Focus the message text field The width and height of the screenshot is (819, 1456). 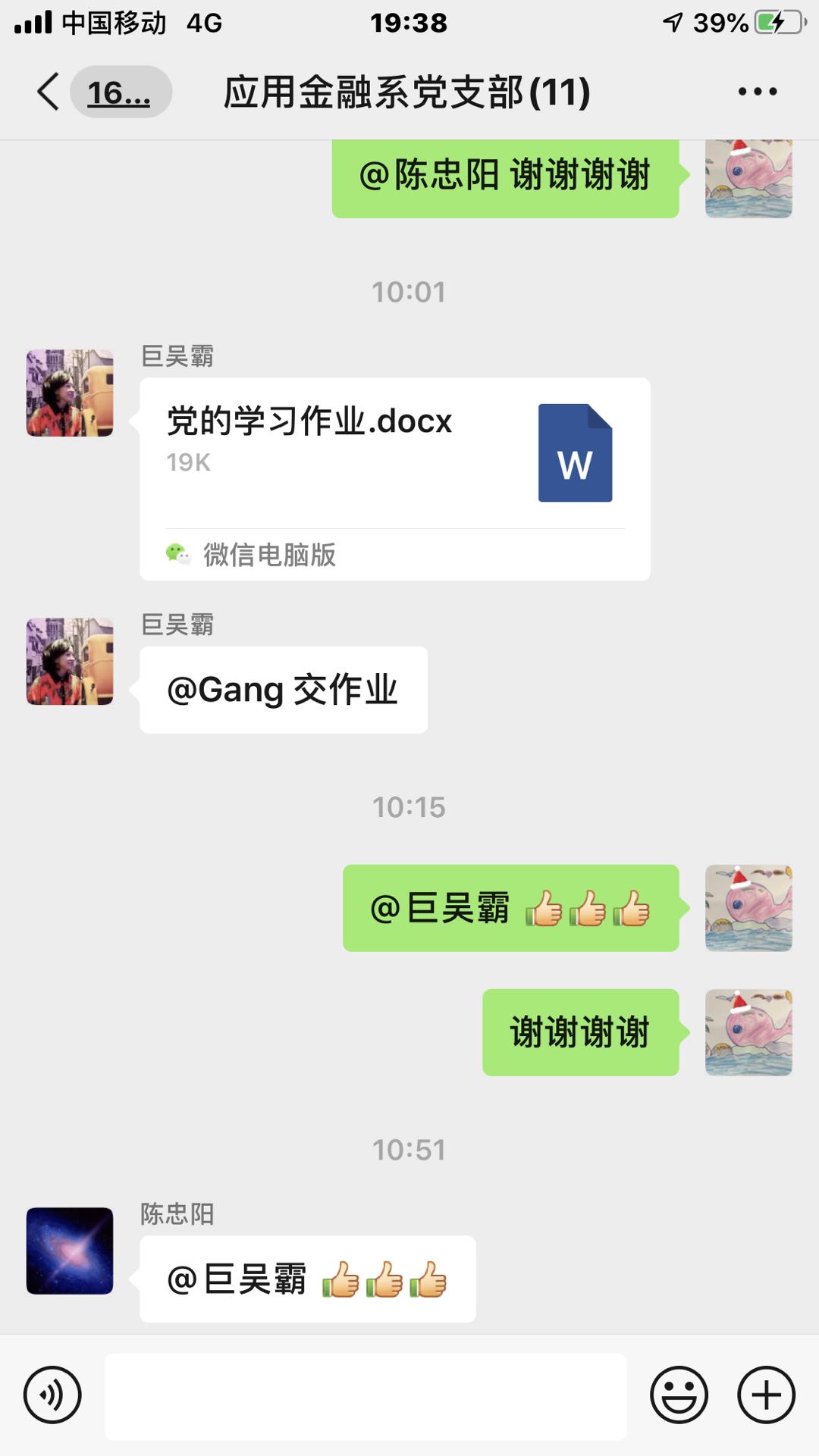(x=366, y=1396)
